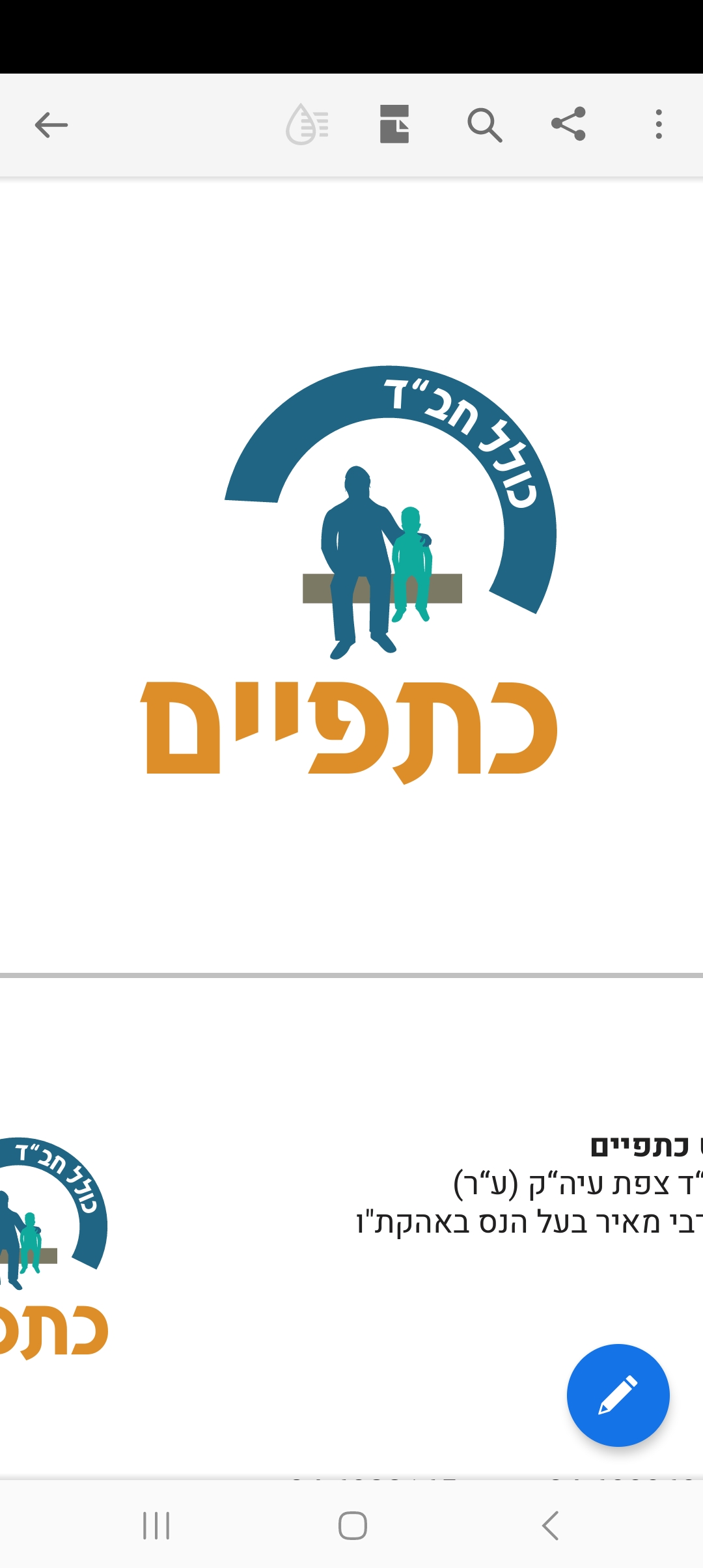Search within the document

484,124
